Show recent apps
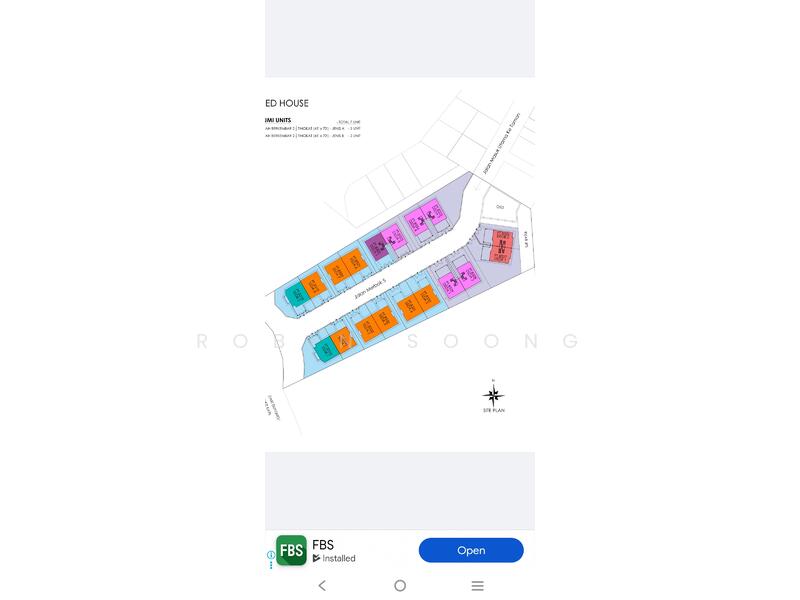This screenshot has height=600, width=800. pyautogui.click(x=478, y=585)
